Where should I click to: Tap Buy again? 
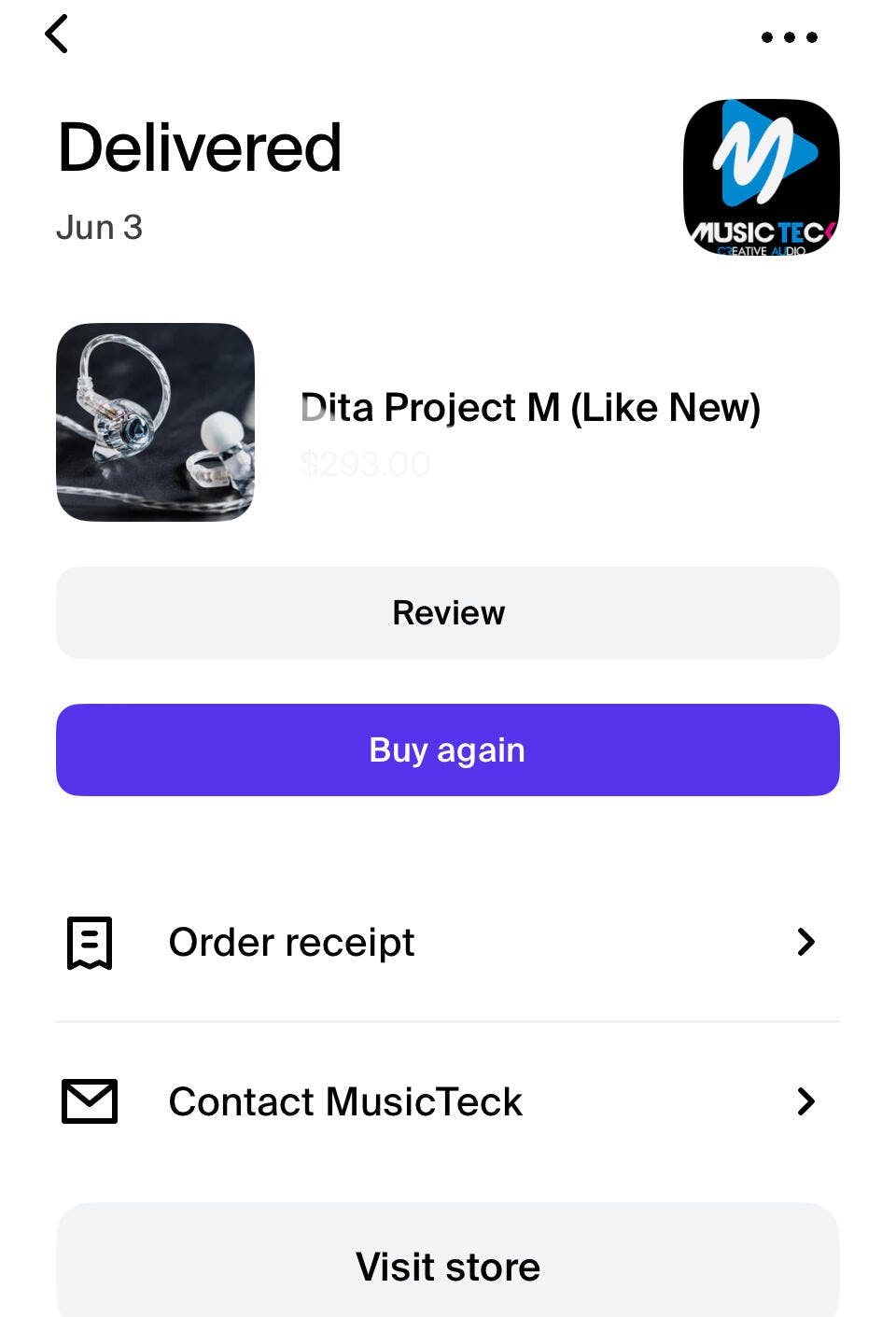coord(448,750)
